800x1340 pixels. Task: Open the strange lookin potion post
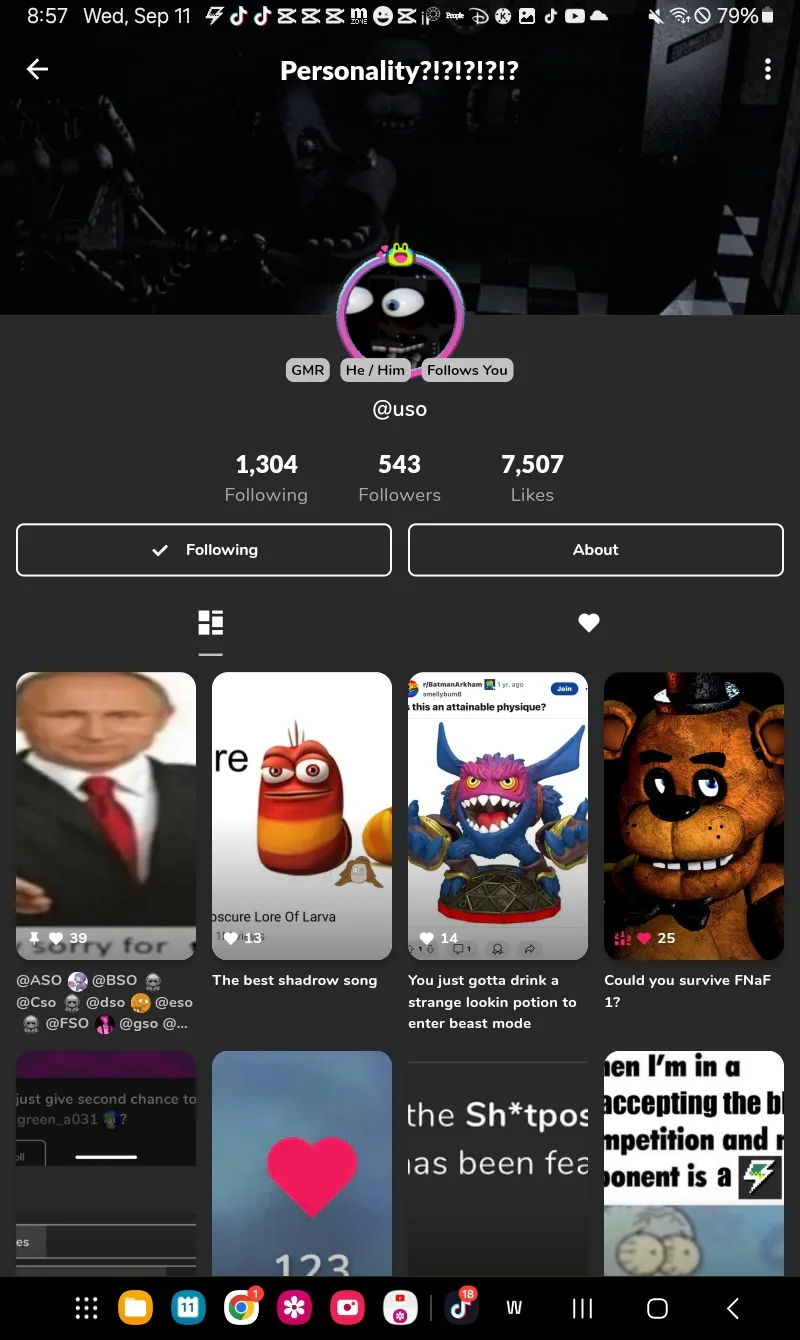498,816
